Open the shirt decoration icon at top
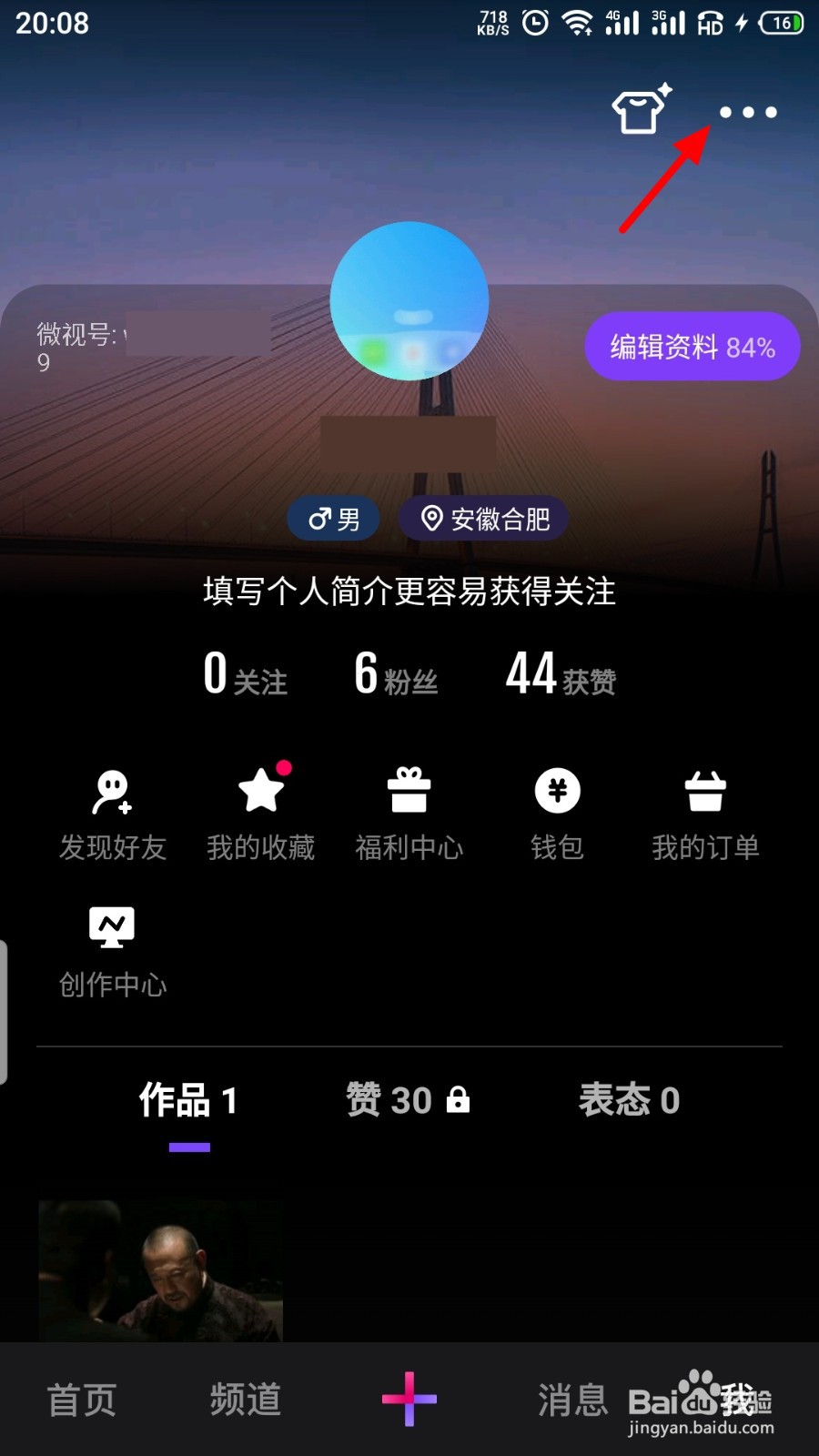819x1456 pixels. click(638, 109)
